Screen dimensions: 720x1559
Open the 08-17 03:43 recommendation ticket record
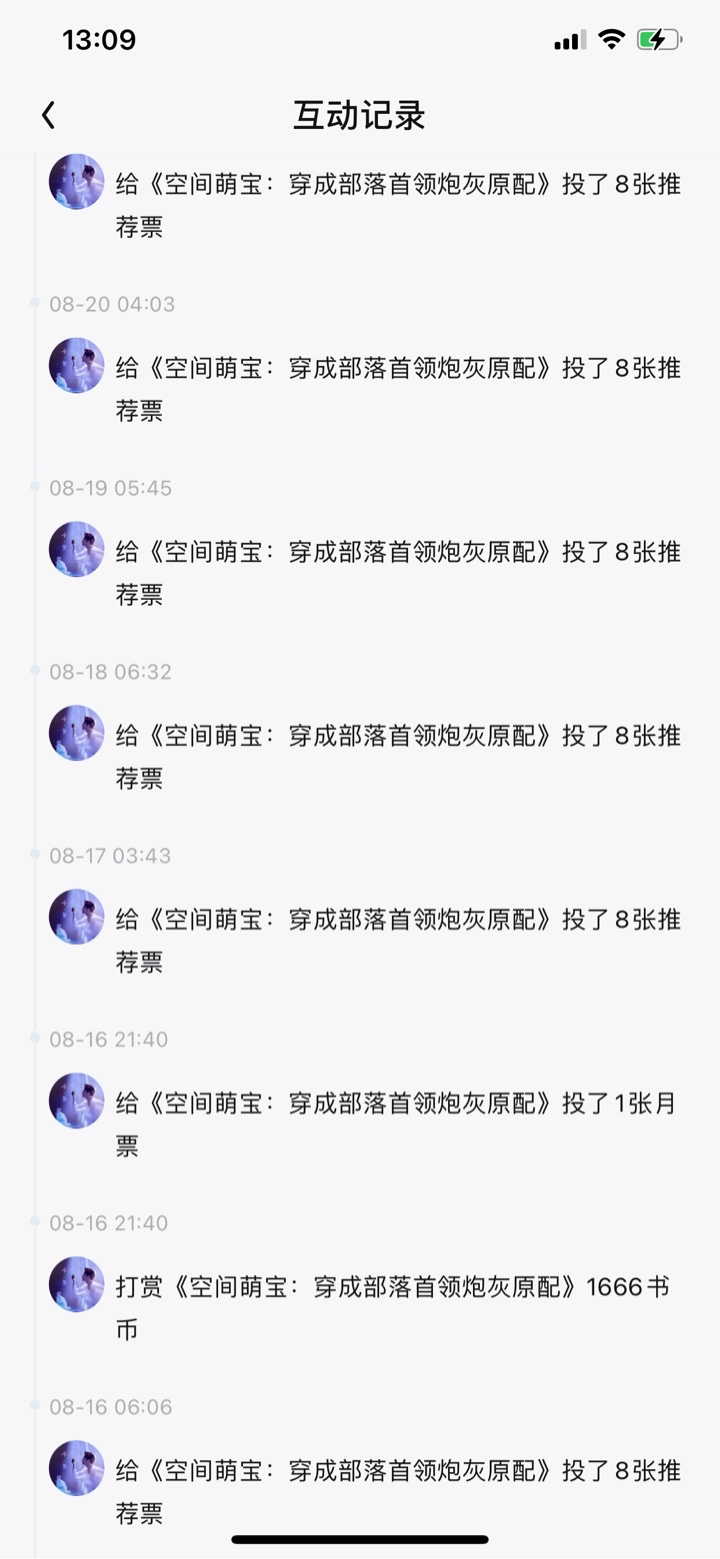pos(398,941)
